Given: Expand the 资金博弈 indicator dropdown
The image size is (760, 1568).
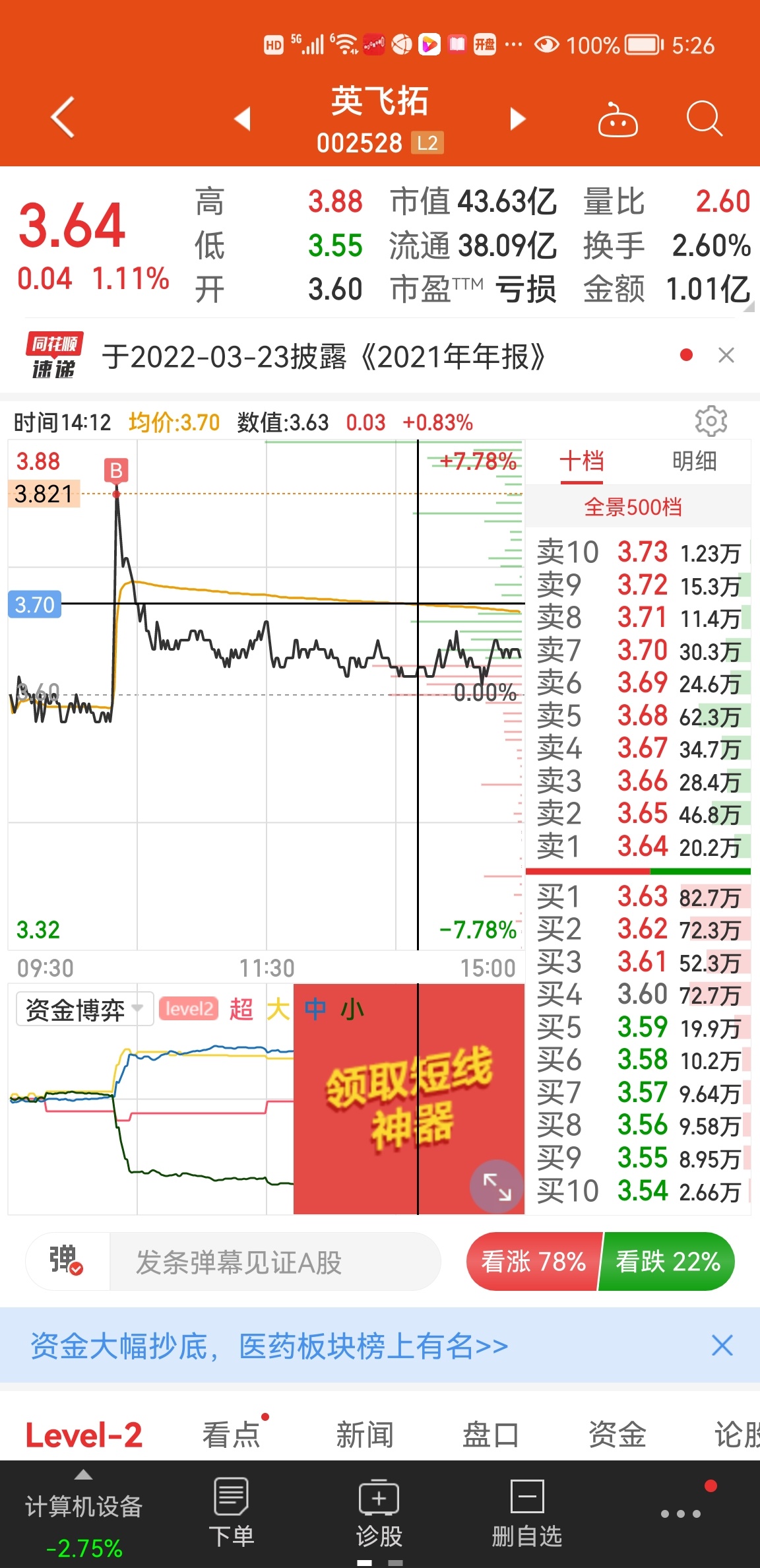Looking at the screenshot, I should (84, 1009).
